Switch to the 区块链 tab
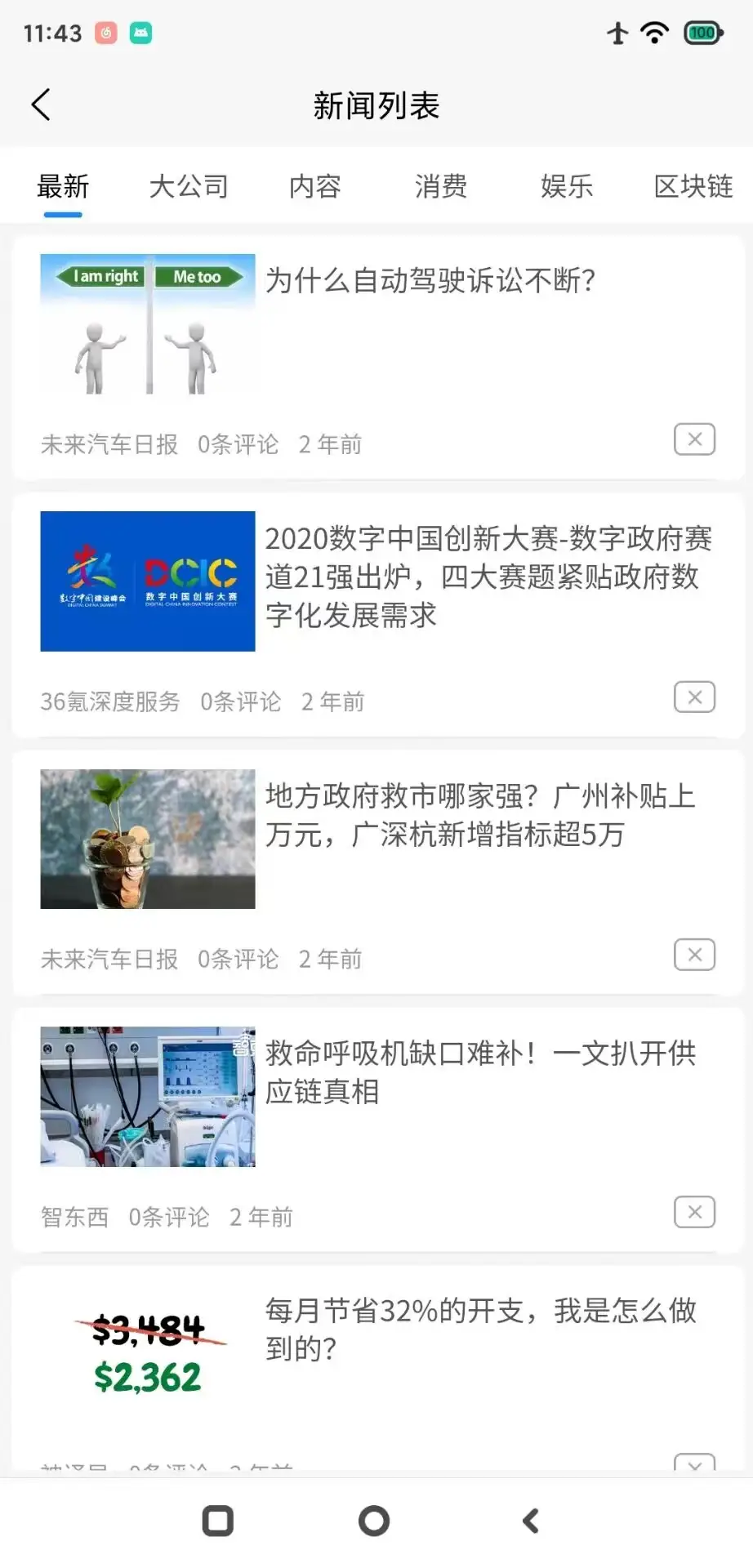The height and width of the screenshot is (1568, 753). pyautogui.click(x=693, y=186)
